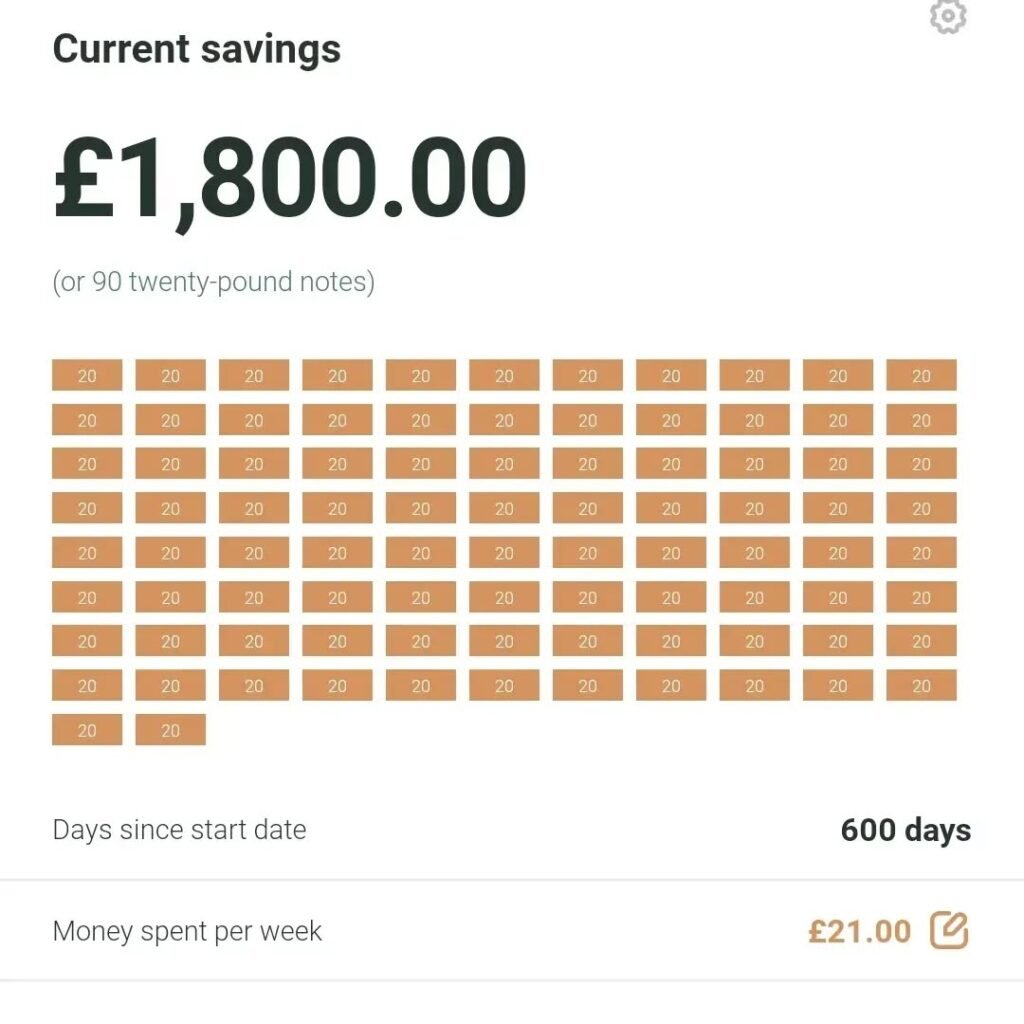
Task: Open the settings gear icon
Action: pyautogui.click(x=947, y=16)
